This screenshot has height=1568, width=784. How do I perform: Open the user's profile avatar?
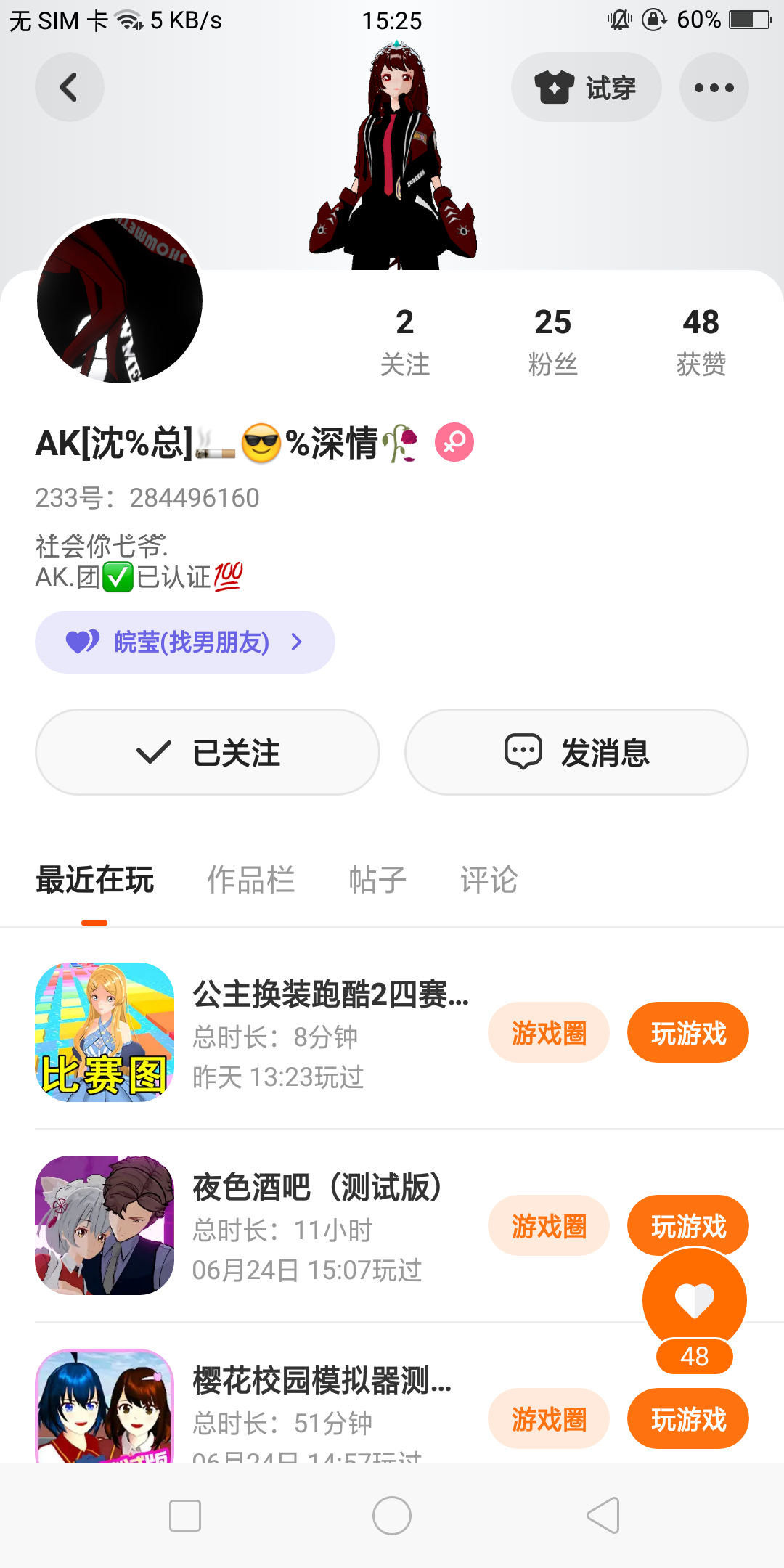(120, 300)
